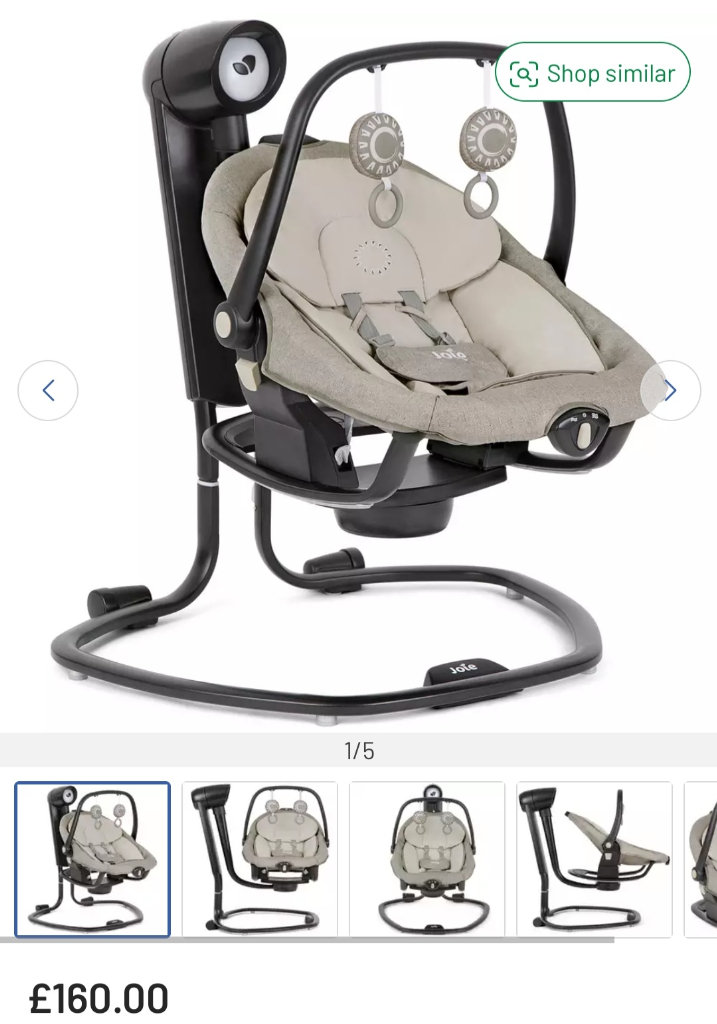Select the fourth thumbnail showing side profile
Image resolution: width=717 pixels, height=1024 pixels.
click(594, 860)
